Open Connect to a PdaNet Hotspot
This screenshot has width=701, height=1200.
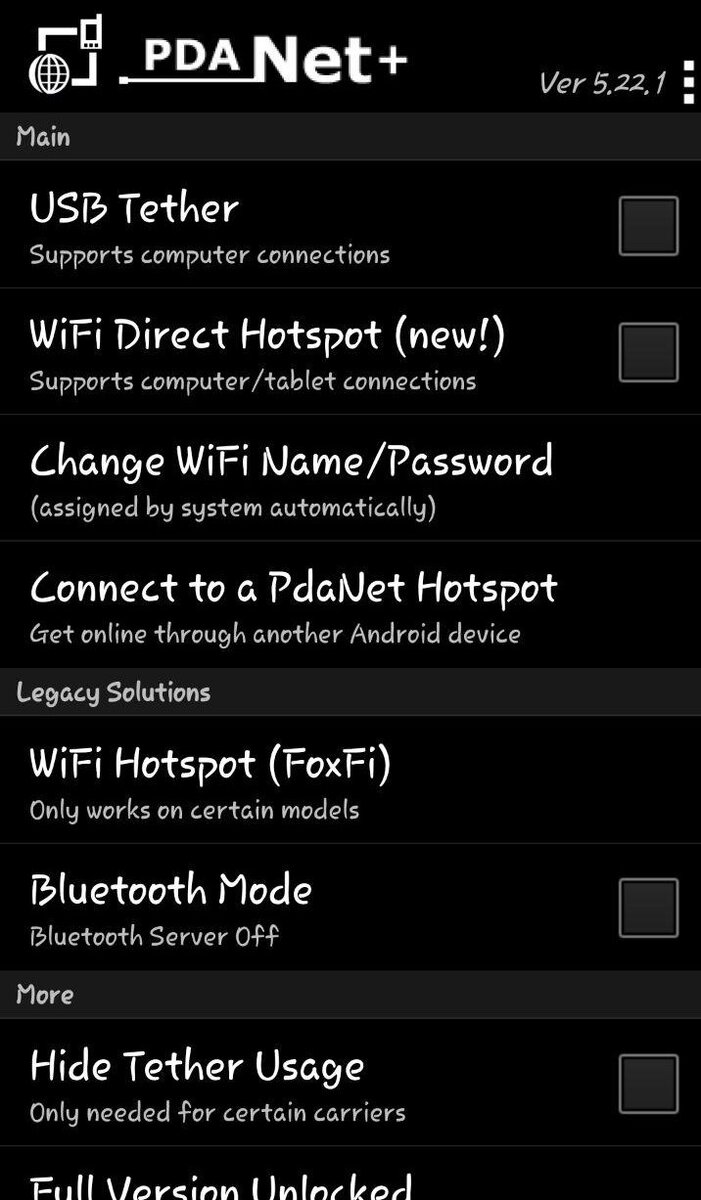point(350,605)
